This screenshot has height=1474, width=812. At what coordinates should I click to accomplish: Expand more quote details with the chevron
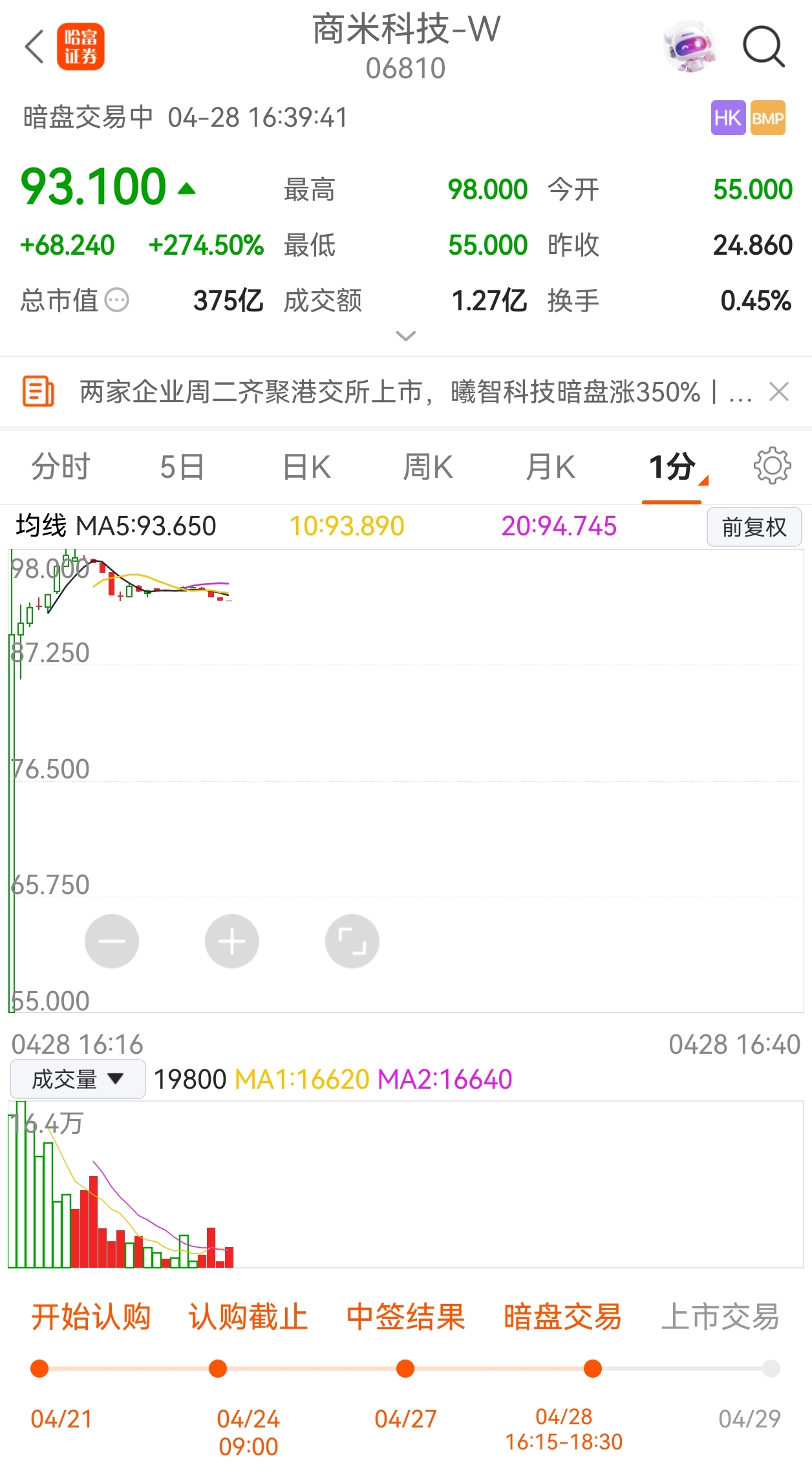(405, 336)
